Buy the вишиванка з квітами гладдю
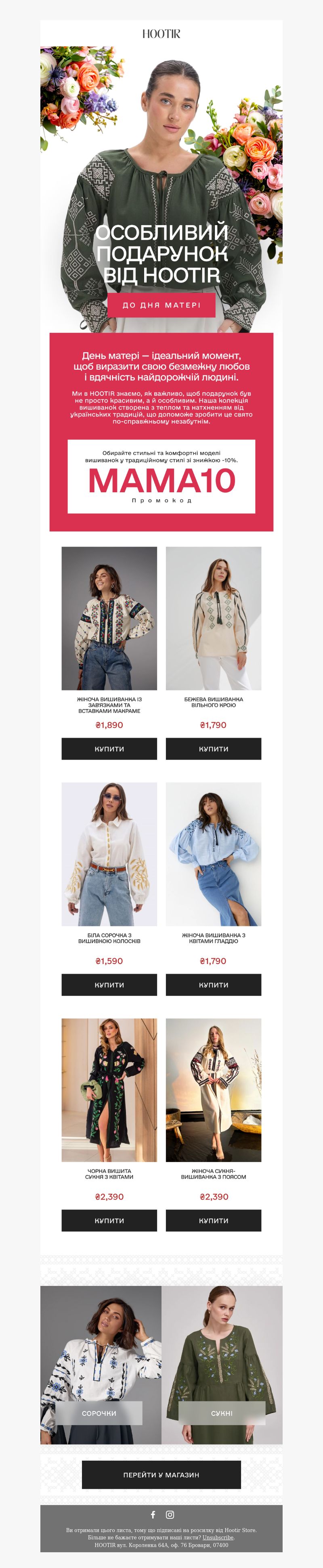 tap(213, 984)
